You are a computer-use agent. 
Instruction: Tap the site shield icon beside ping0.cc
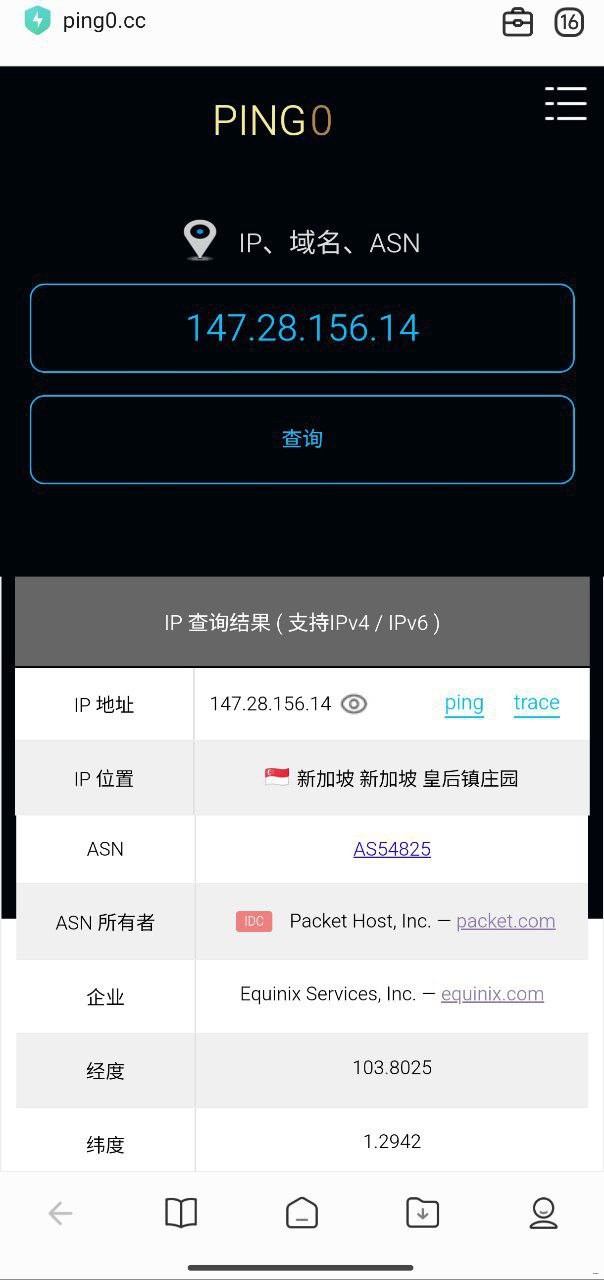pyautogui.click(x=37, y=21)
